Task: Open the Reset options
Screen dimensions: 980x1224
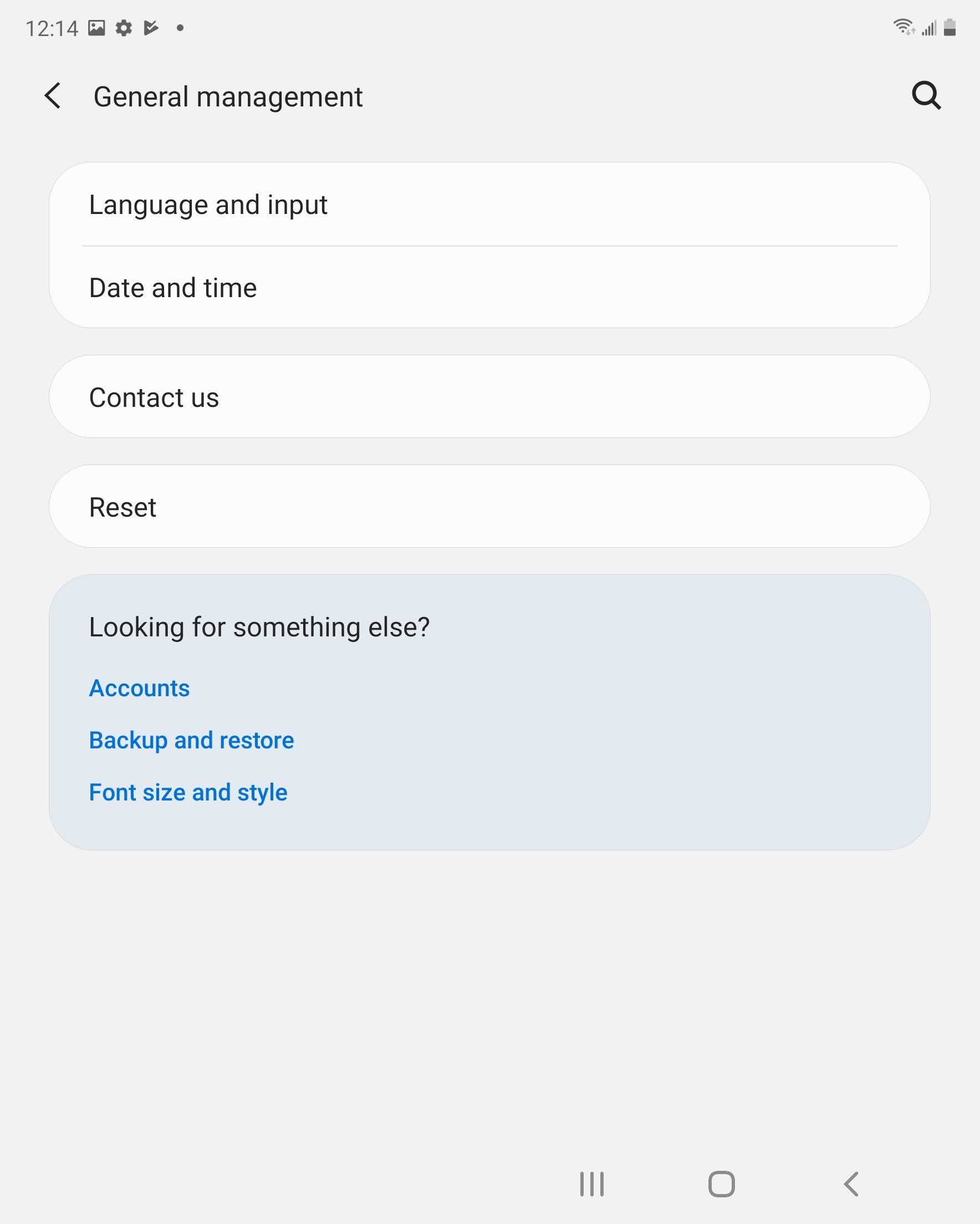Action: (x=489, y=507)
